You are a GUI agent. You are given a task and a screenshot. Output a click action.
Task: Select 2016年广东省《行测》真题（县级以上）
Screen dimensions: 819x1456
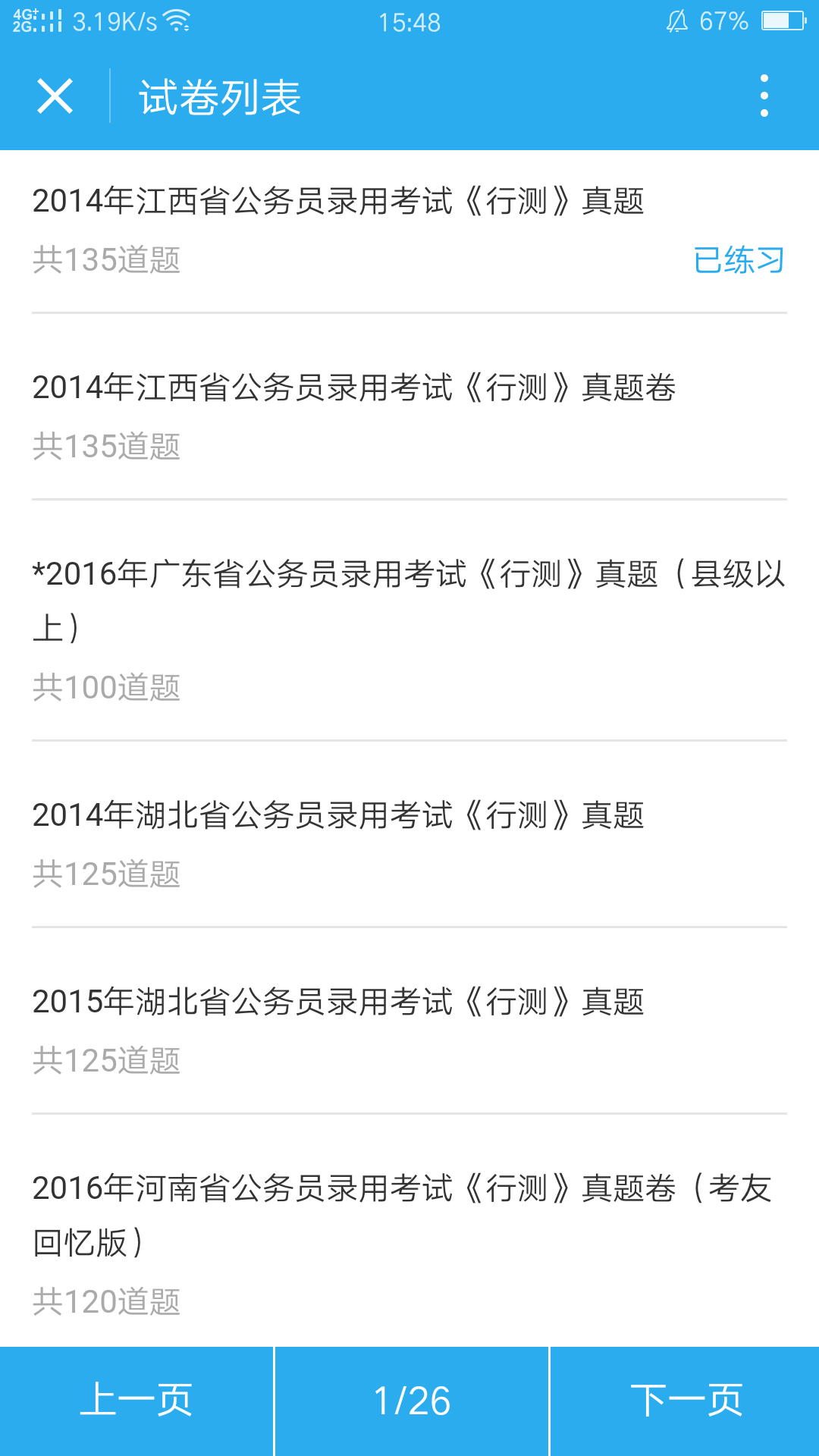pos(408,599)
